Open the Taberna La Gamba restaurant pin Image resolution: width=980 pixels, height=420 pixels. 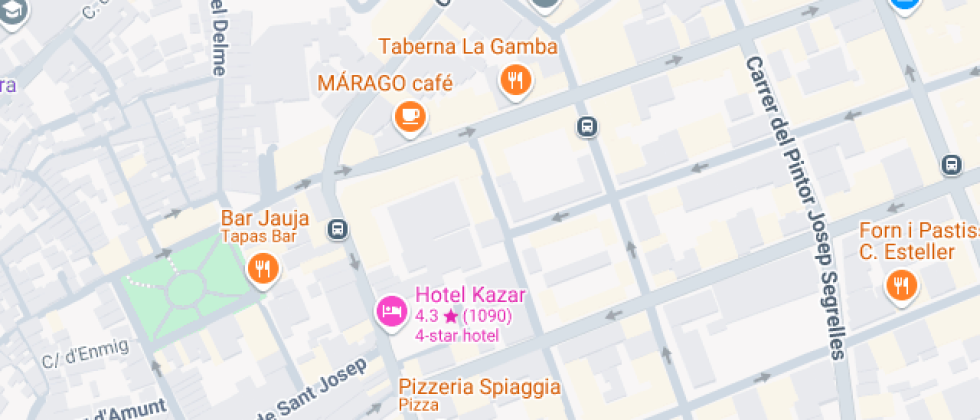tap(516, 81)
